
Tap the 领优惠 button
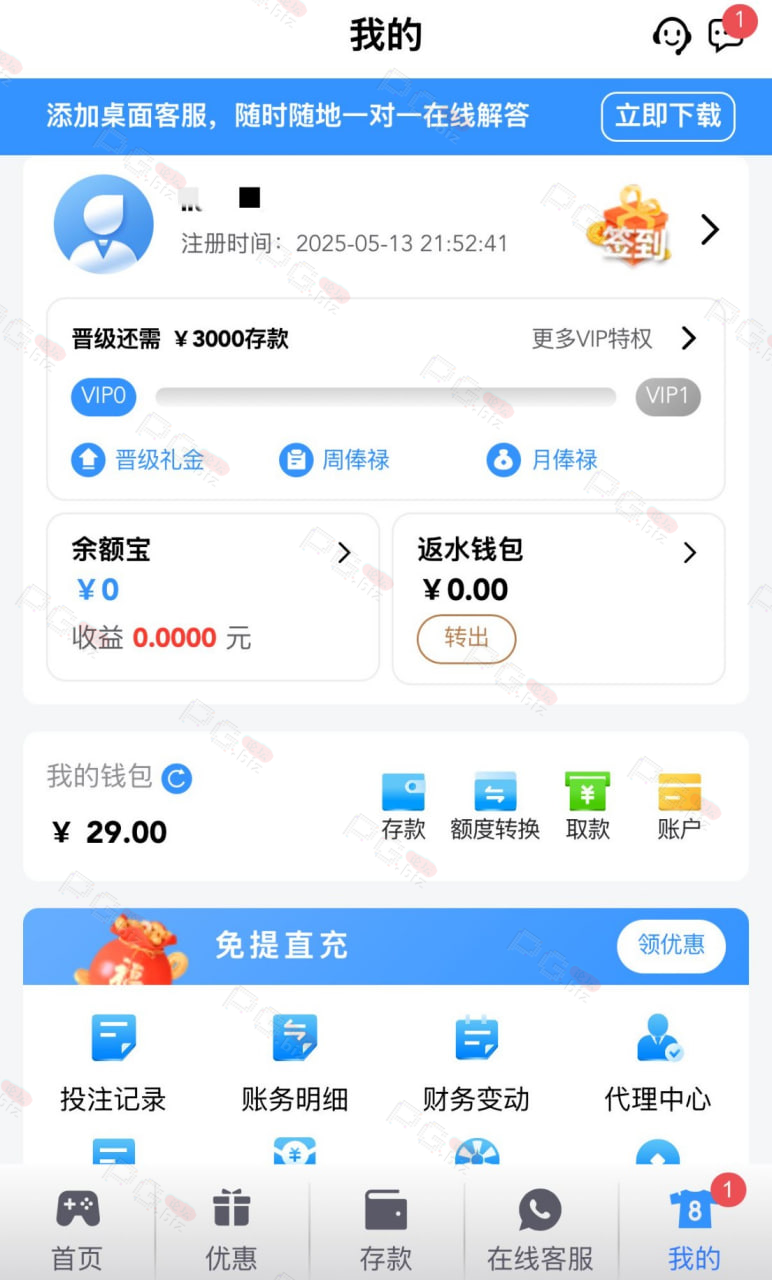671,945
